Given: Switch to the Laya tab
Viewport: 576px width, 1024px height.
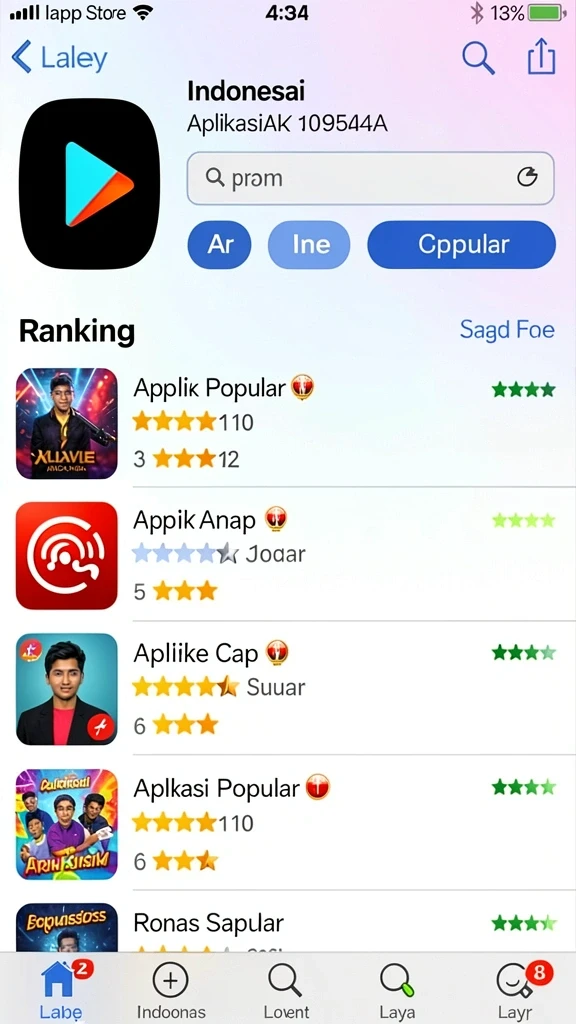Looking at the screenshot, I should click(397, 989).
